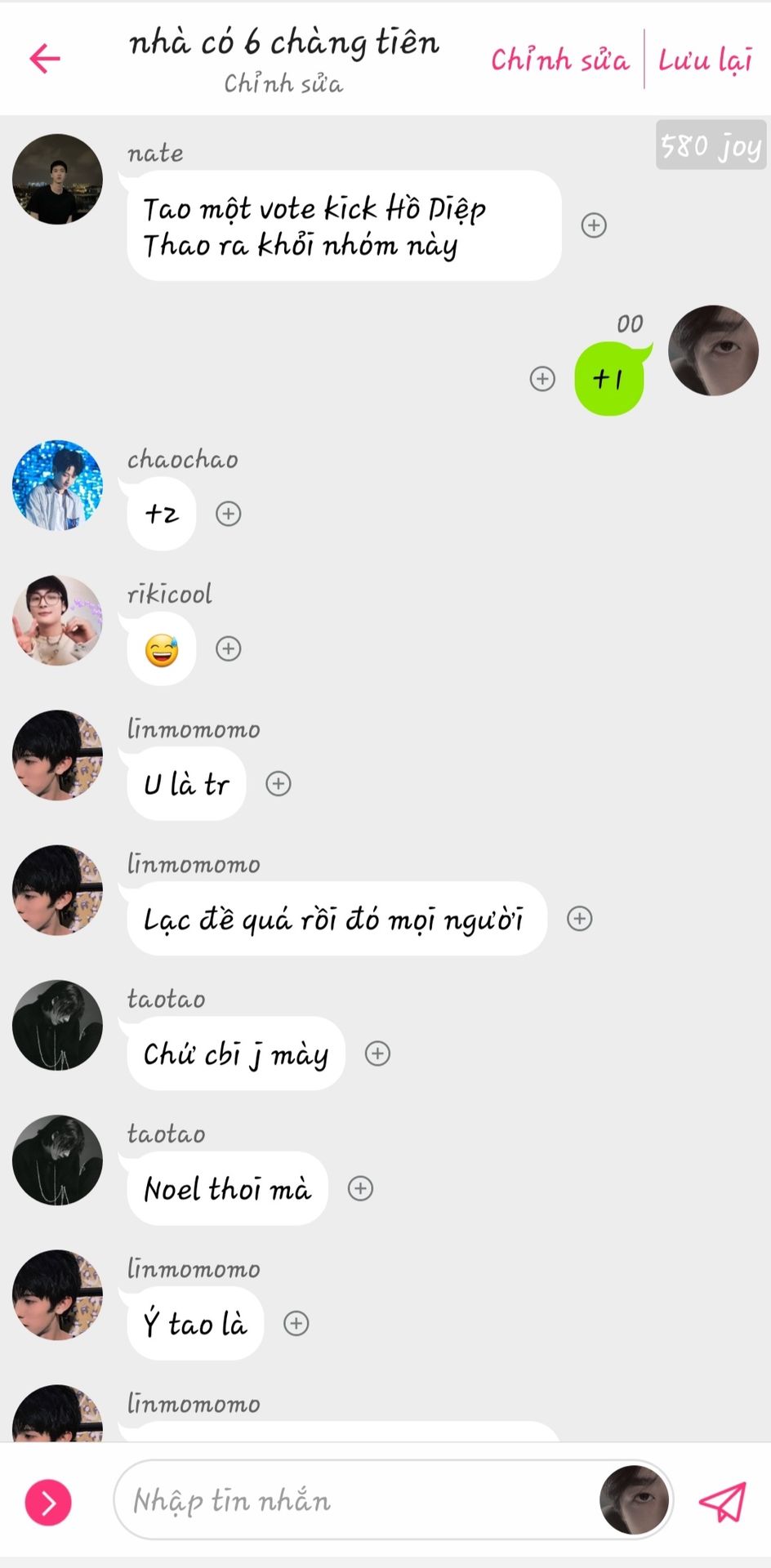Tap plus icon beside rikicool's emoji message

pyautogui.click(x=228, y=648)
